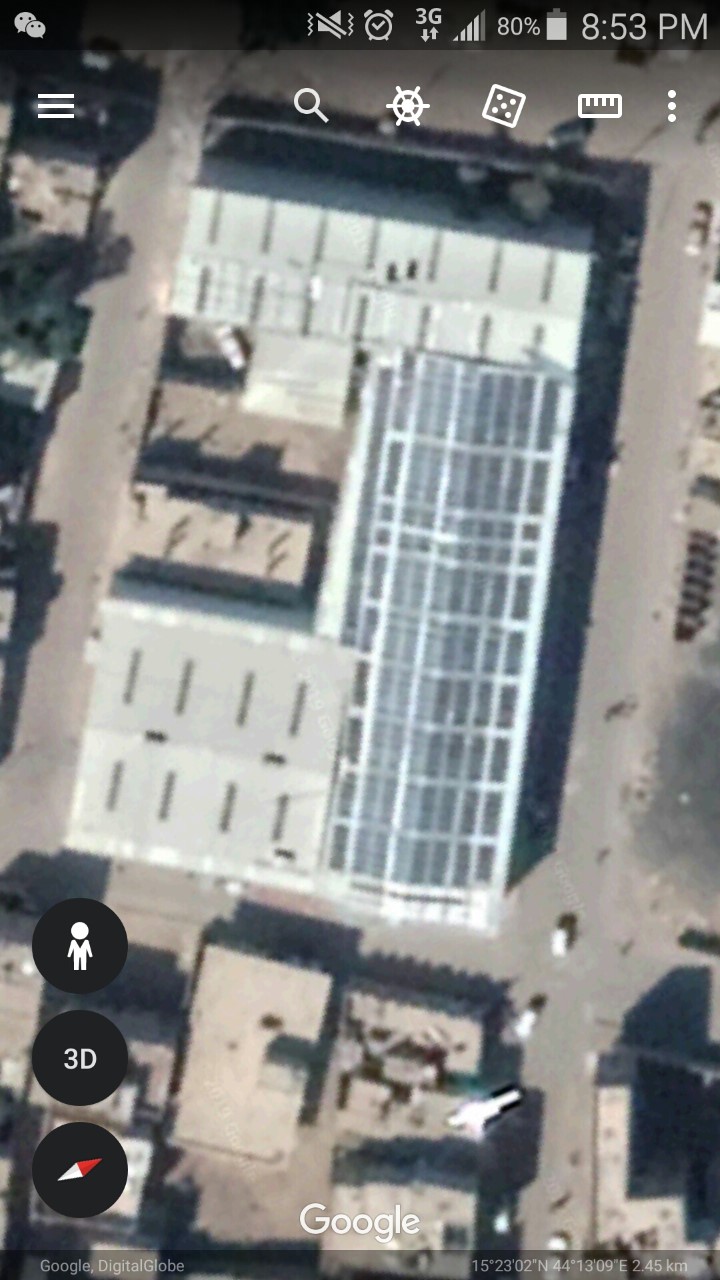The image size is (720, 1280).
Task: Open the three-dot overflow menu
Action: (672, 106)
